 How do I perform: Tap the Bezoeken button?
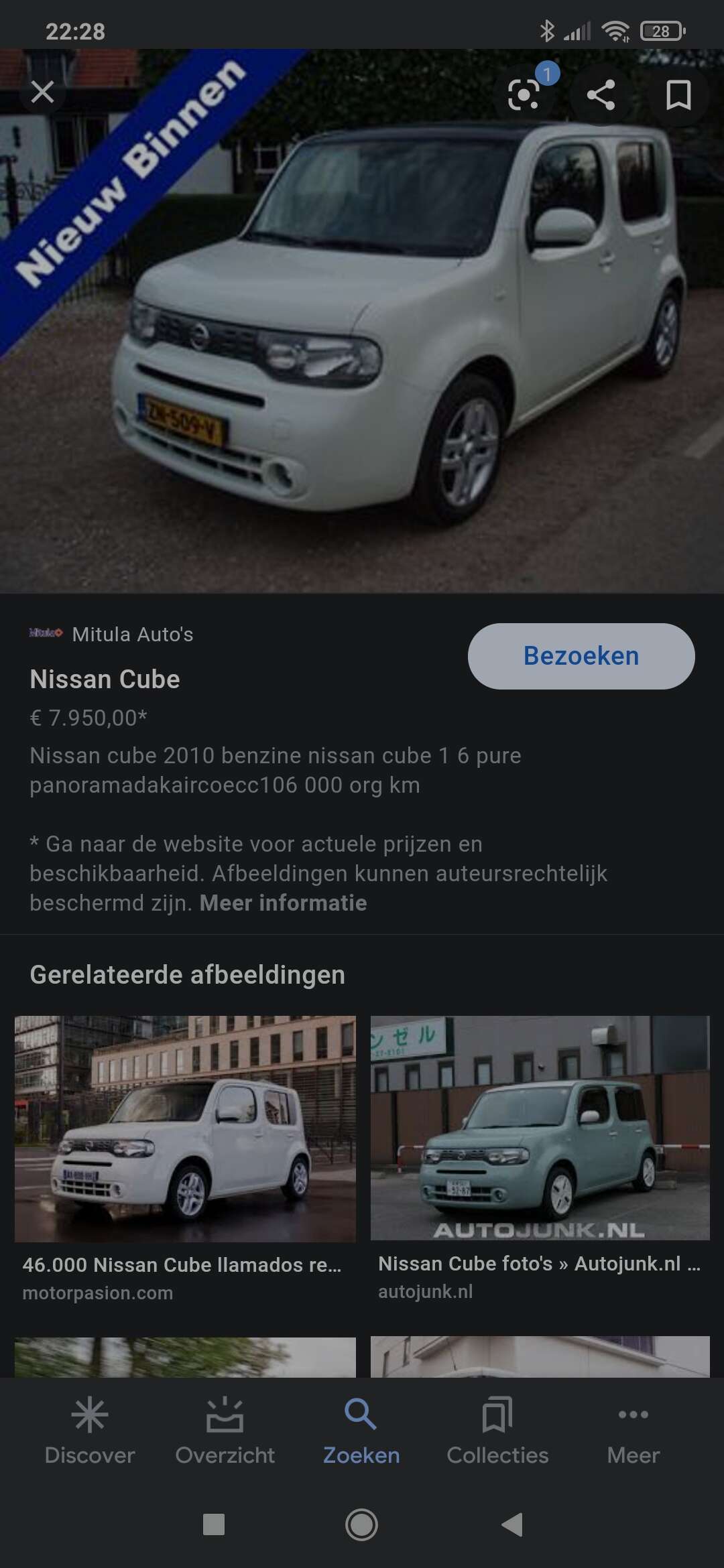[x=581, y=656]
